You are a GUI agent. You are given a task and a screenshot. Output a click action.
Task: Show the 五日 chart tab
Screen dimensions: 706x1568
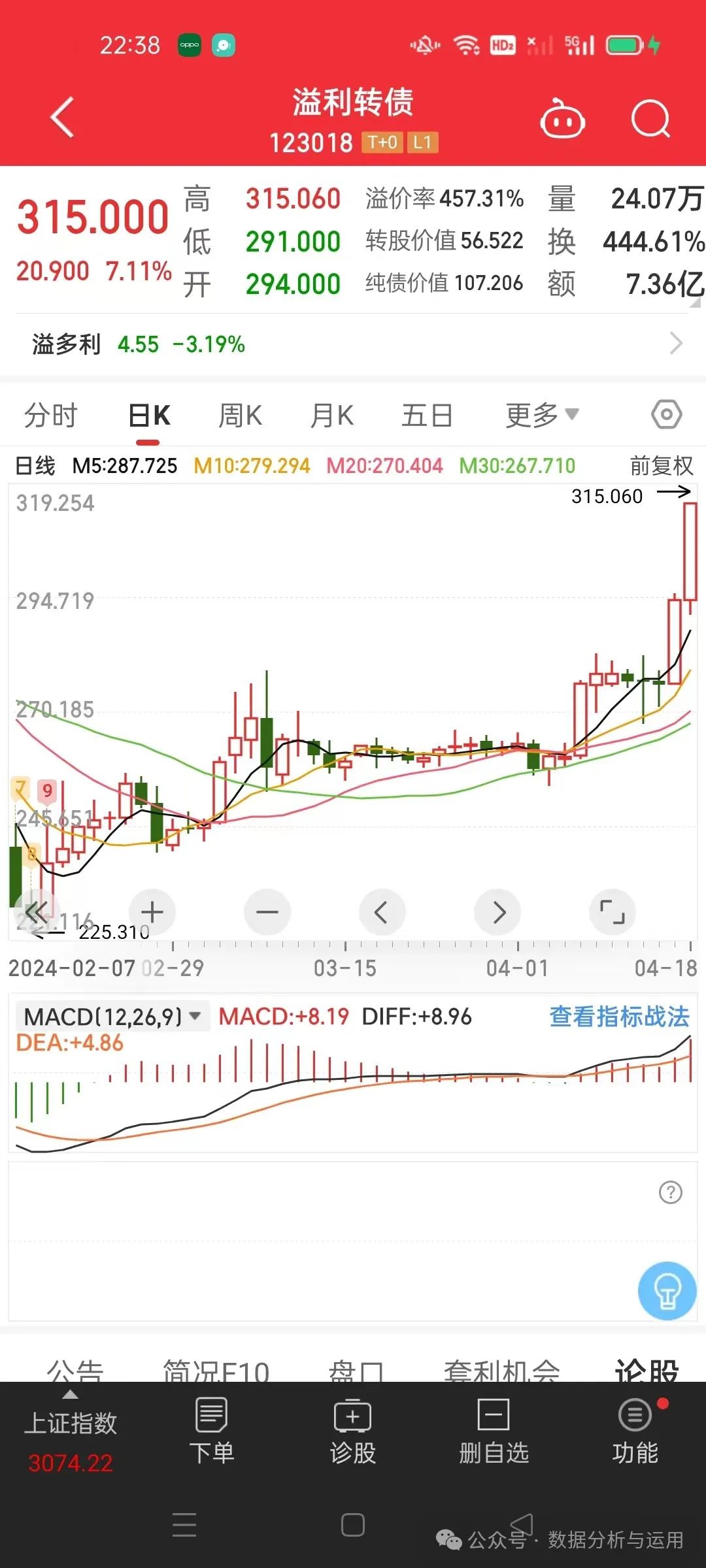tap(426, 416)
